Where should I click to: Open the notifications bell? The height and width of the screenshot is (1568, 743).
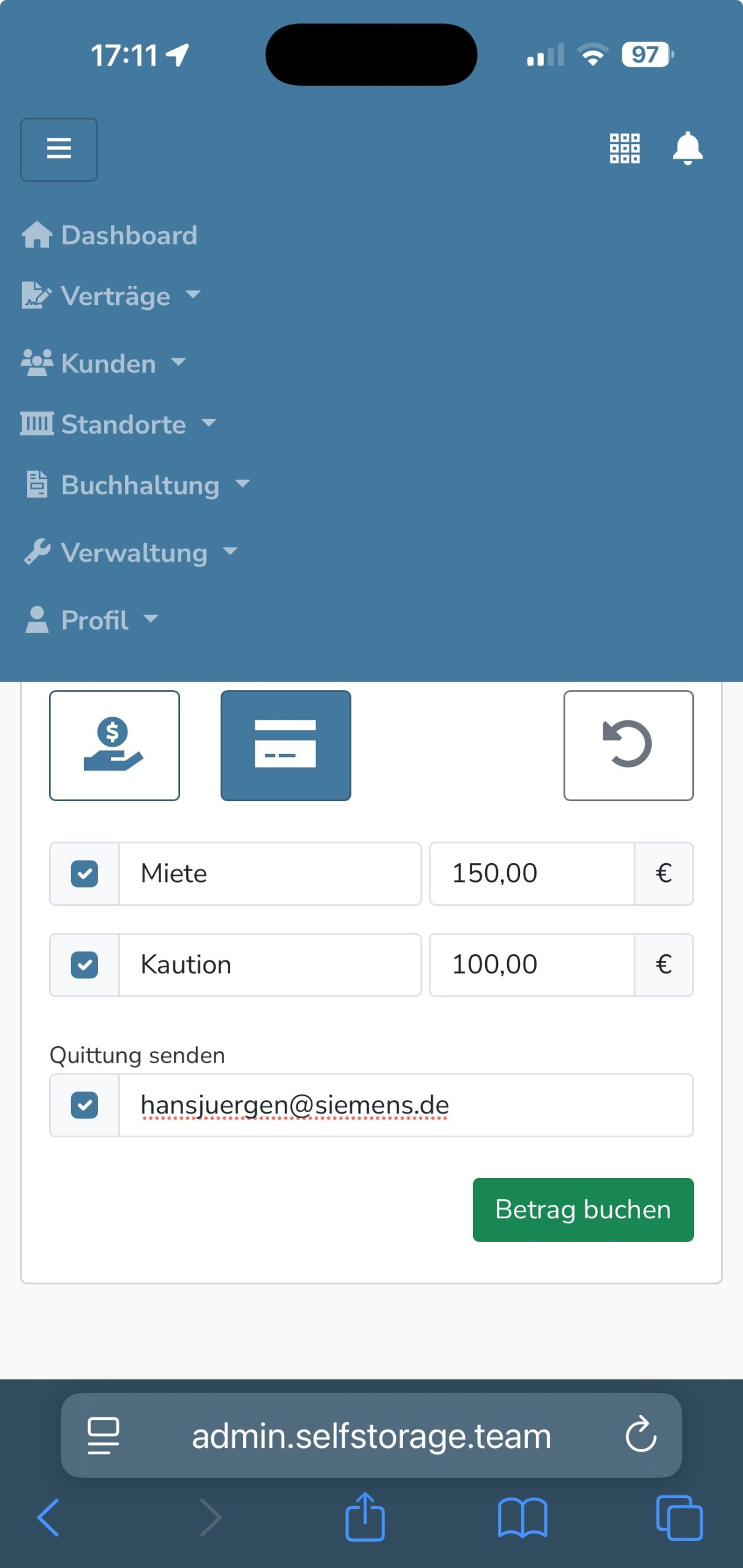coord(687,148)
